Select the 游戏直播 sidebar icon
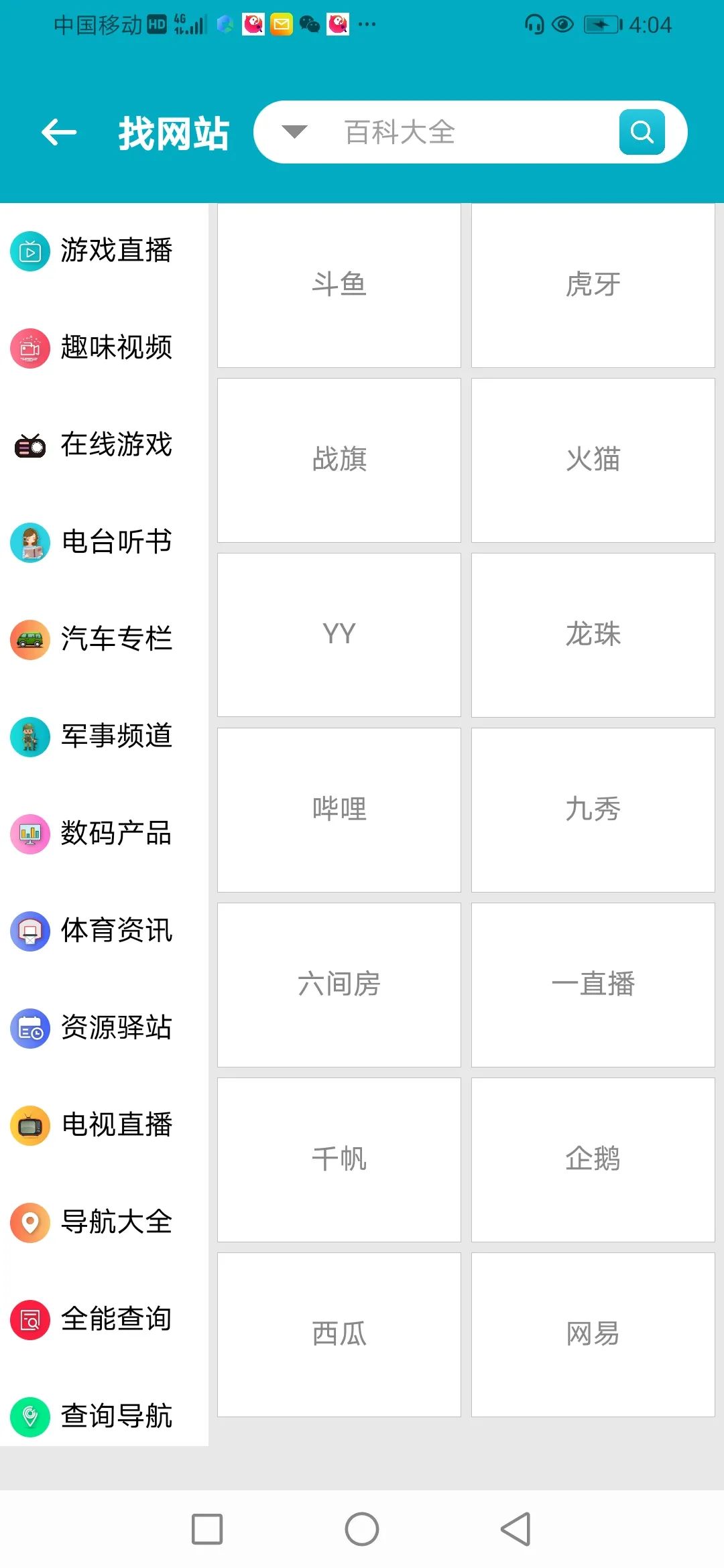 29,251
